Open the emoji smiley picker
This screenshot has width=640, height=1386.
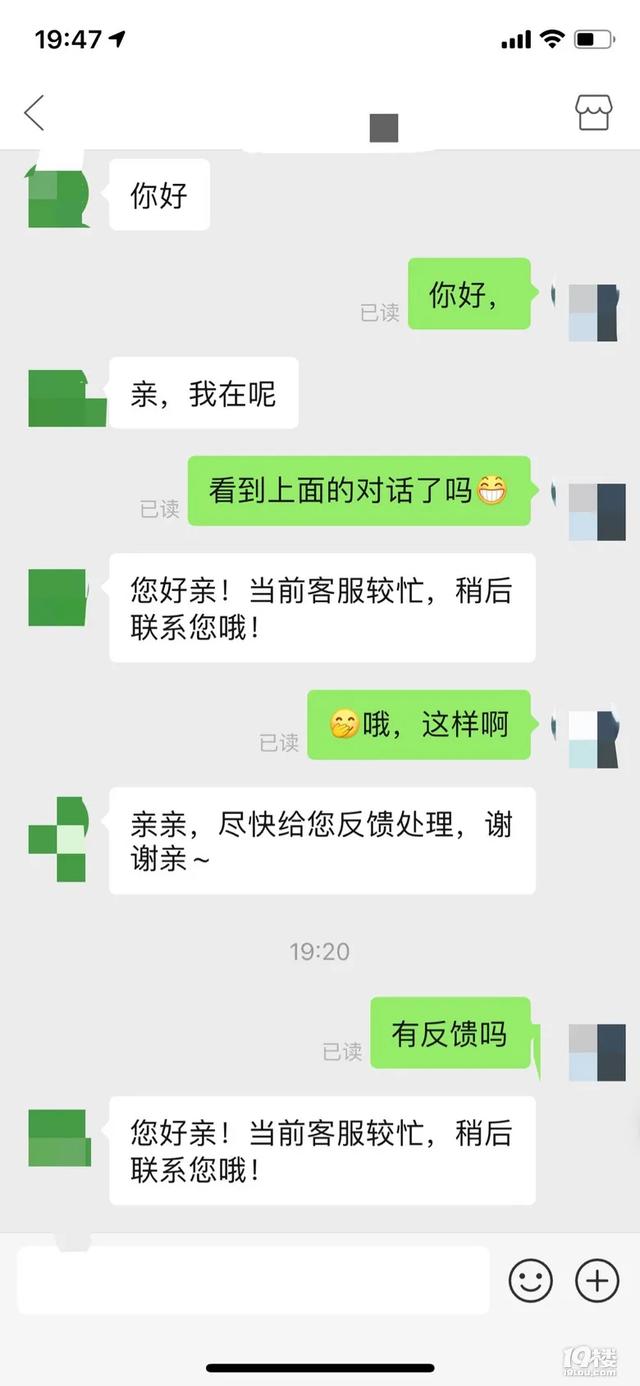pos(530,1280)
